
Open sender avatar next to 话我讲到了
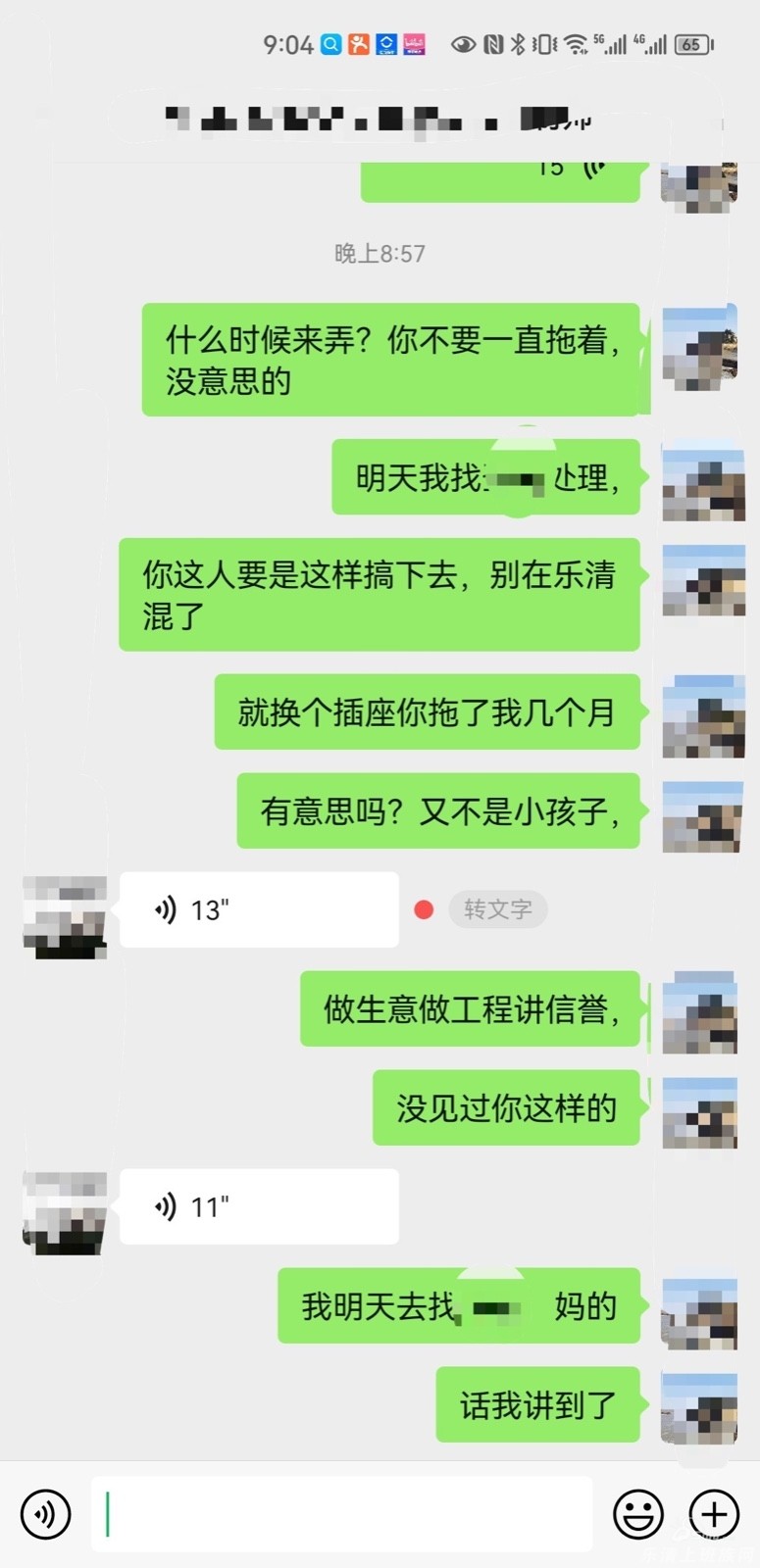(699, 1409)
